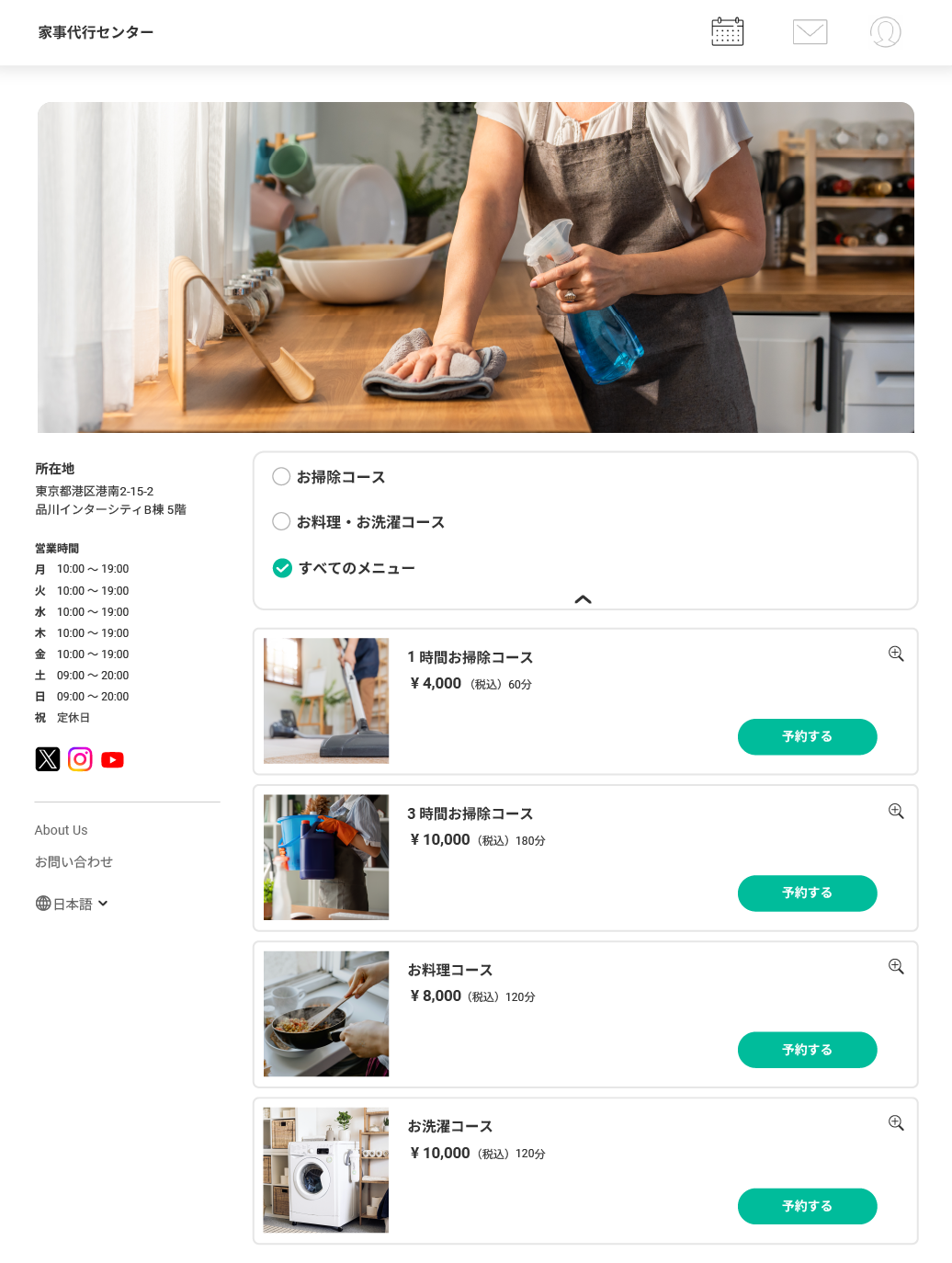Zoom into お洗濯コース details
This screenshot has height=1263, width=952.
[896, 1122]
